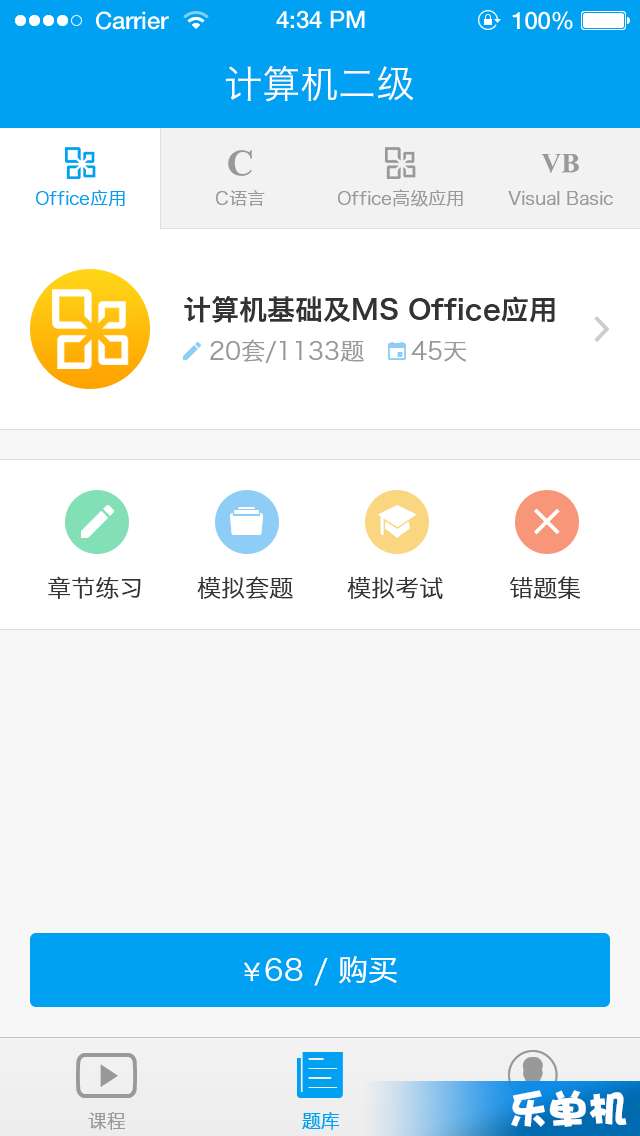This screenshot has height=1136, width=640.
Task: Tap the ¥68 / 购买 purchase button
Action: [320, 969]
